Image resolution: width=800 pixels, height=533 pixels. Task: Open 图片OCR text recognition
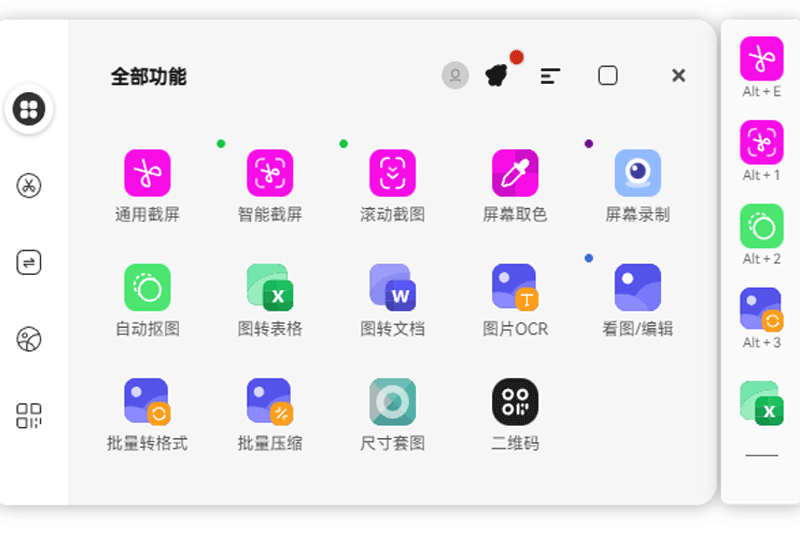coord(515,287)
